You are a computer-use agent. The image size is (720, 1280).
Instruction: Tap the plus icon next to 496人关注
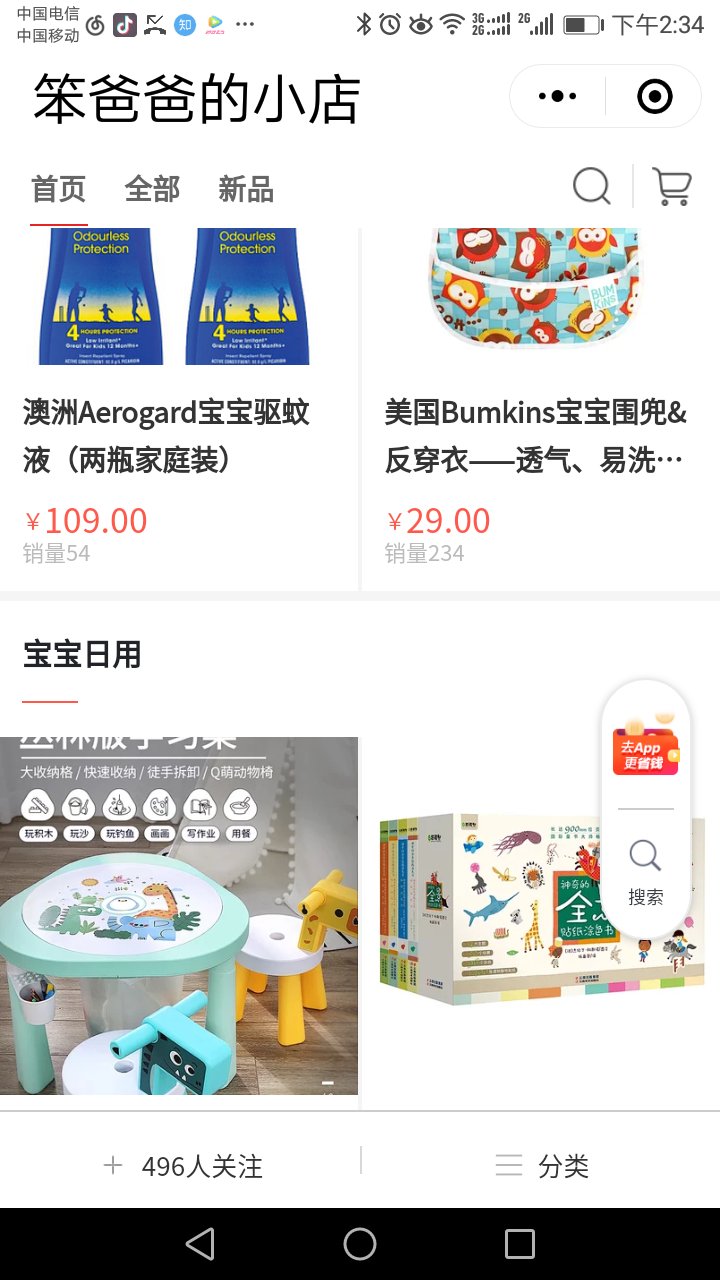click(111, 1165)
